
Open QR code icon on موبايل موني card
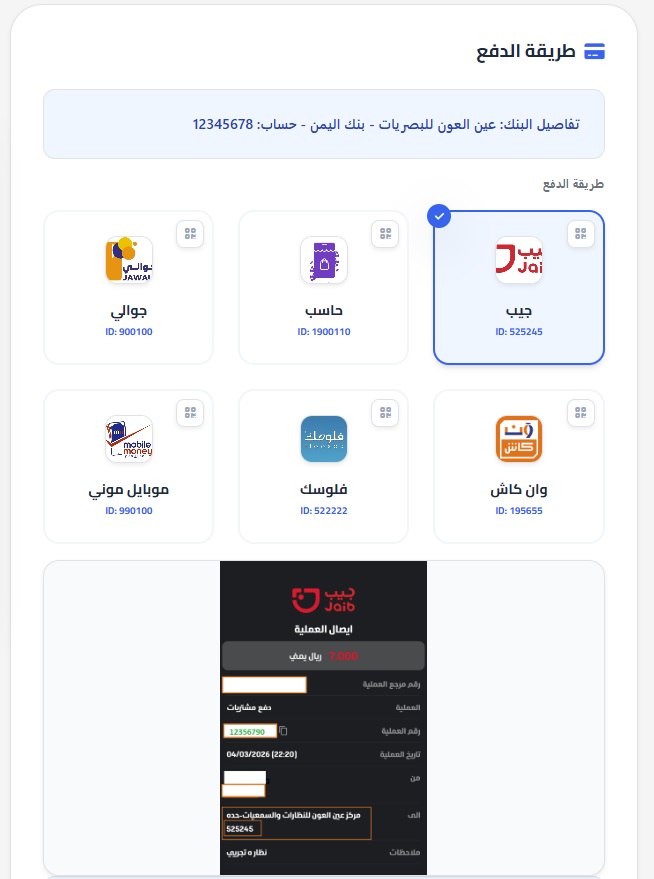pyautogui.click(x=190, y=412)
